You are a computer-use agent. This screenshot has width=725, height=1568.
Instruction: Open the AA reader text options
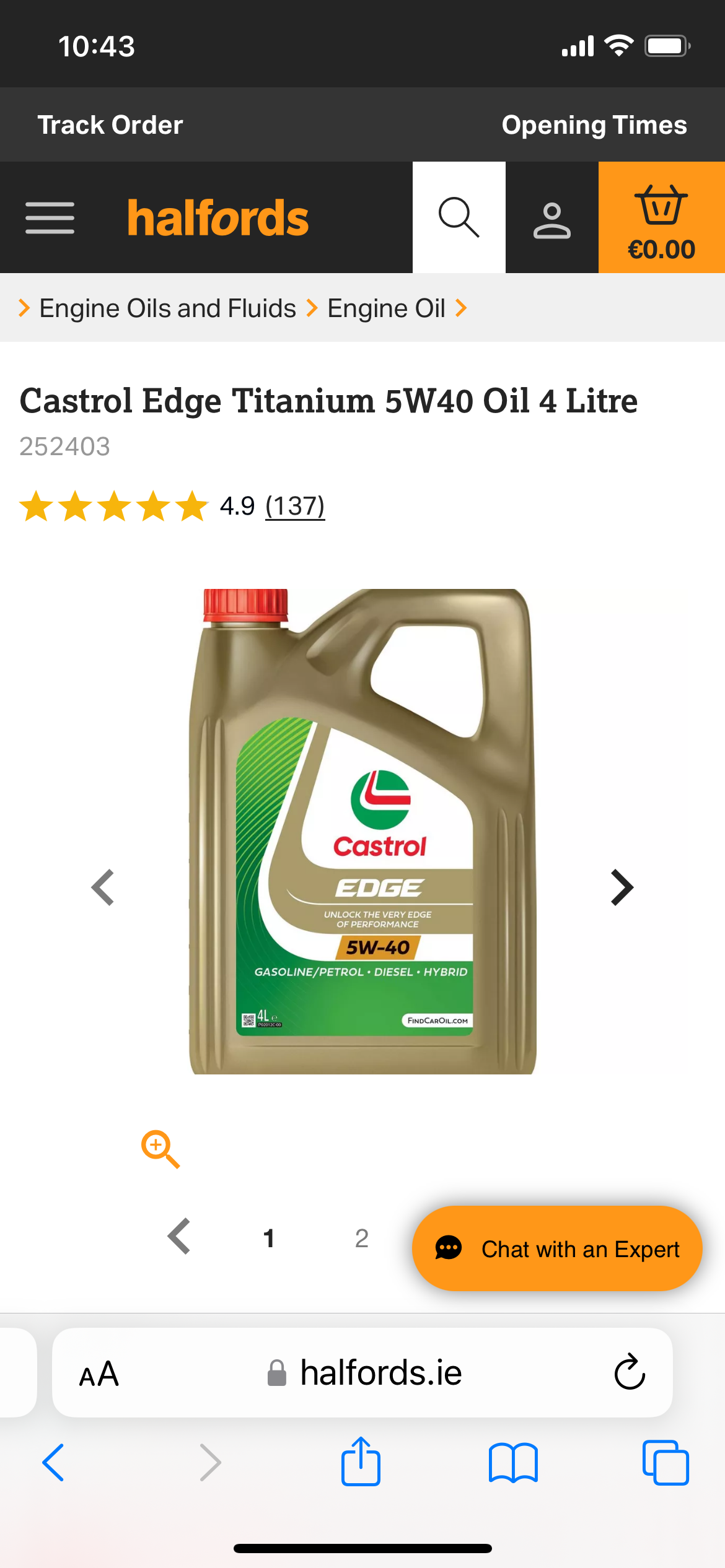(99, 1374)
